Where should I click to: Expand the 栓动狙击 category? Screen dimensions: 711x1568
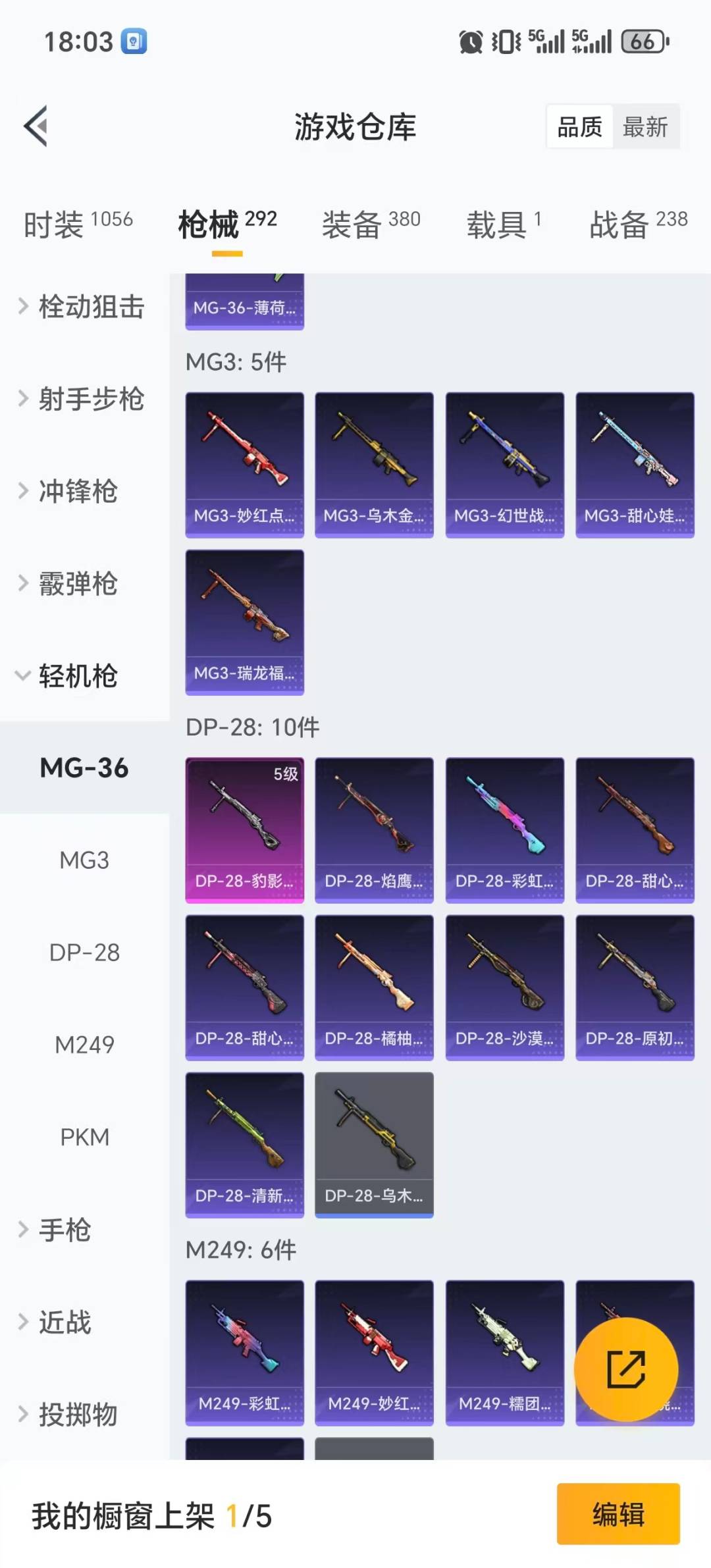tap(86, 307)
